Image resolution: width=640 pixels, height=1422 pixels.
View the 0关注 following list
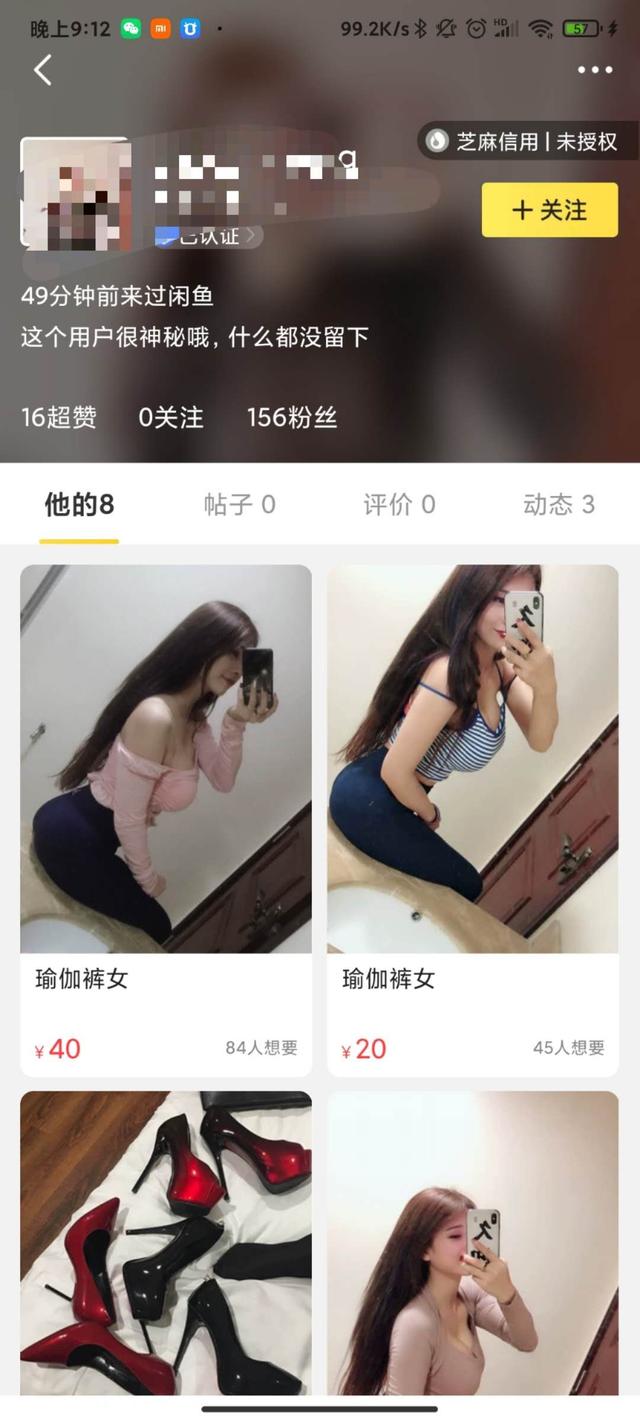coord(171,417)
